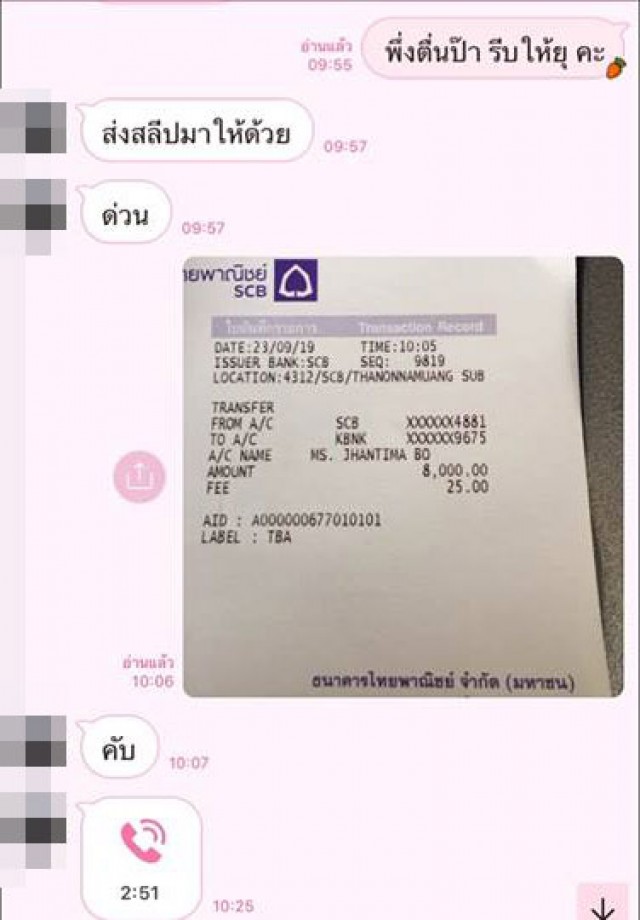Tap the 2:51 call record bubble
The width and height of the screenshot is (640, 920).
(x=141, y=862)
